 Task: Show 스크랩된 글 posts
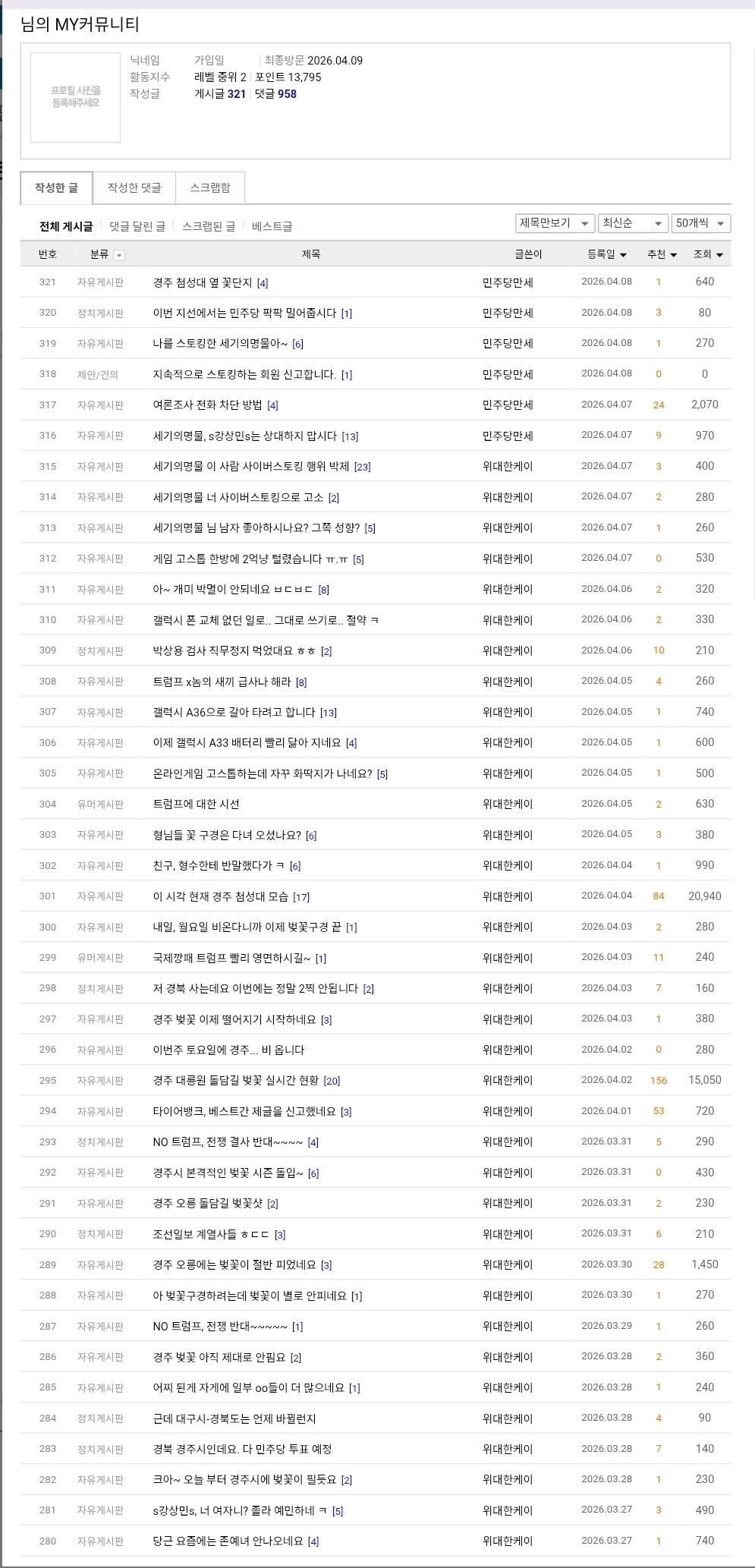coord(209,226)
